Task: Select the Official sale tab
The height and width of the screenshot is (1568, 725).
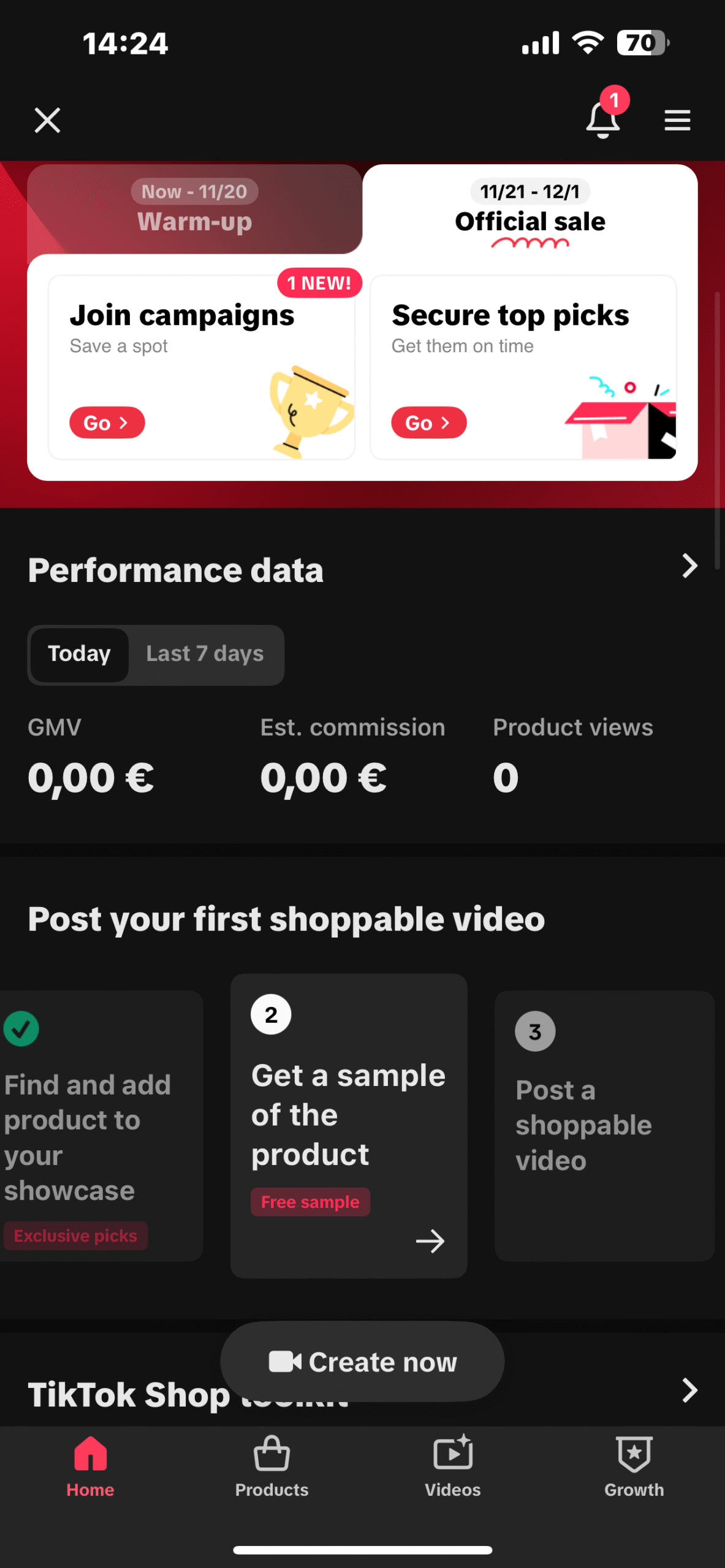Action: pos(530,209)
